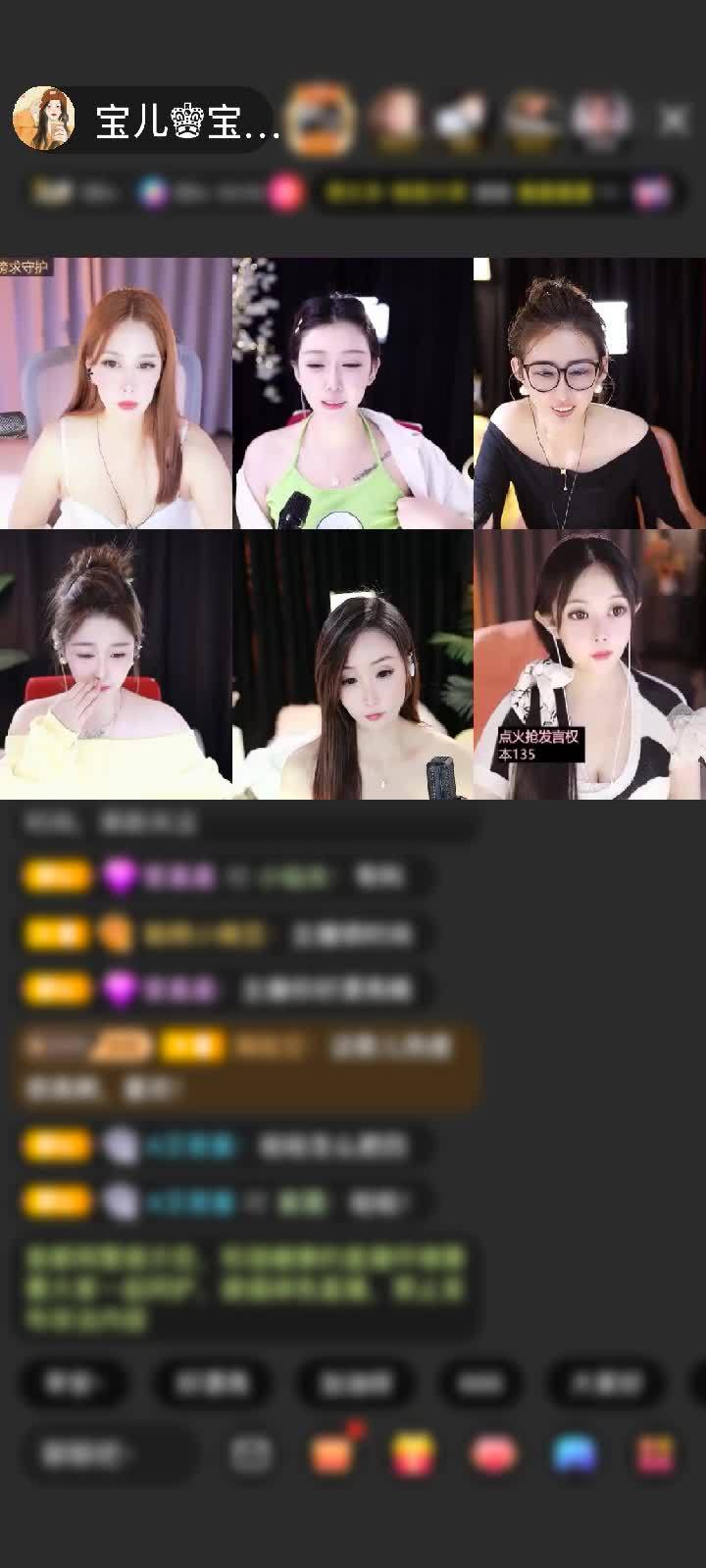The image size is (706, 1568).
Task: Select the streamer in the green top
Action: click(353, 393)
